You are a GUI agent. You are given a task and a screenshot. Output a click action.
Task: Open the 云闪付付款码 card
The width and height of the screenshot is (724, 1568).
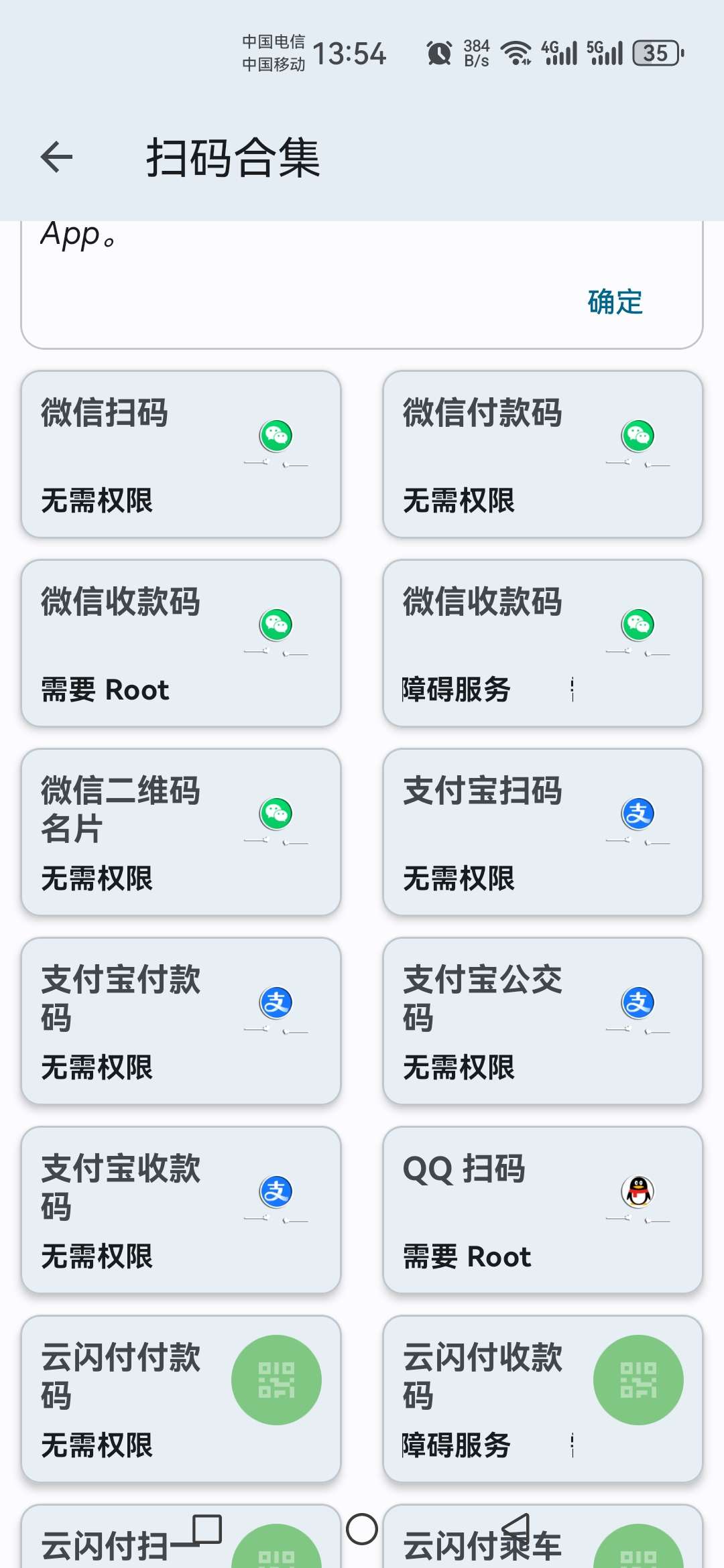click(x=181, y=1399)
